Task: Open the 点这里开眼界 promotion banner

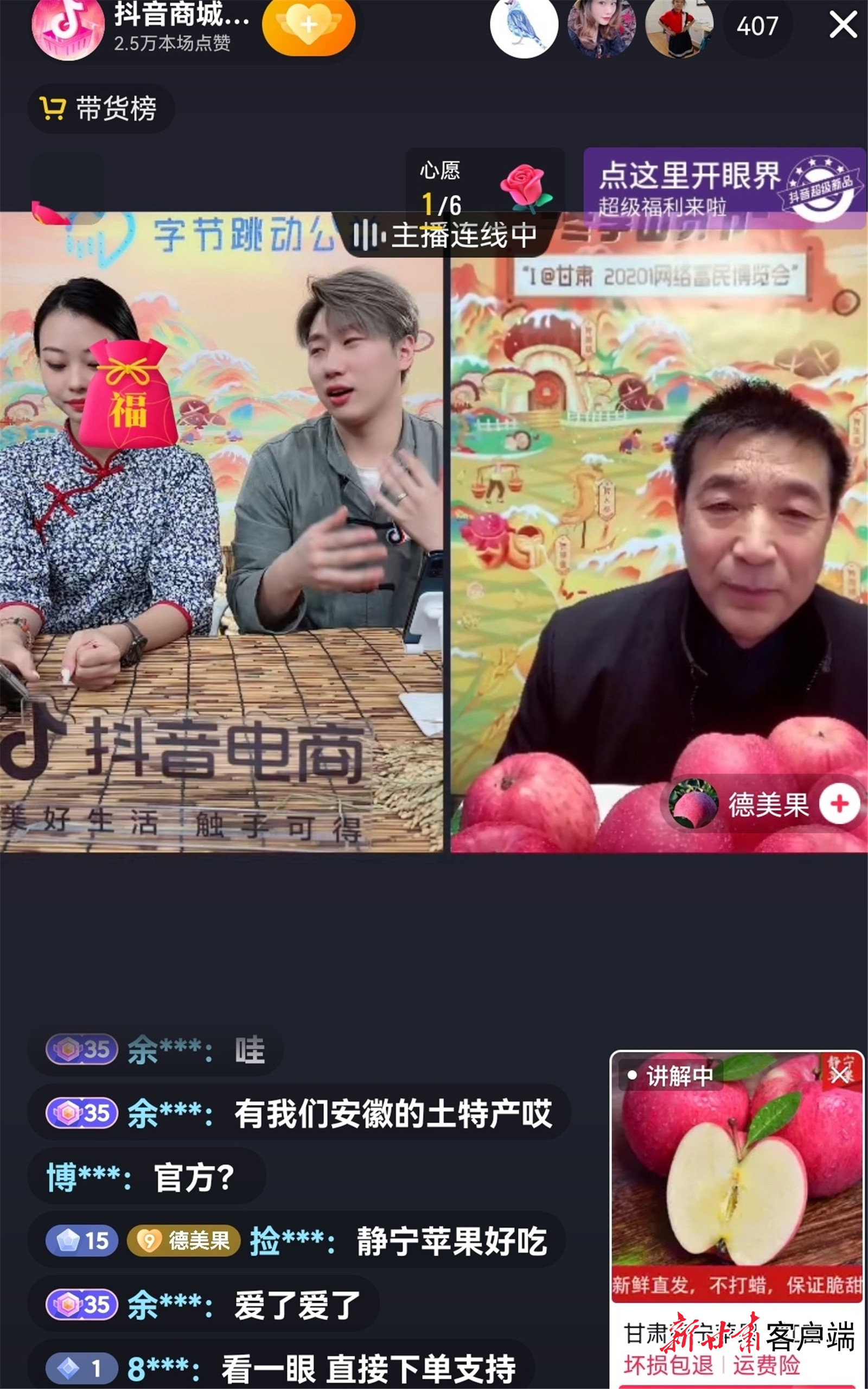Action: pyautogui.click(x=724, y=187)
